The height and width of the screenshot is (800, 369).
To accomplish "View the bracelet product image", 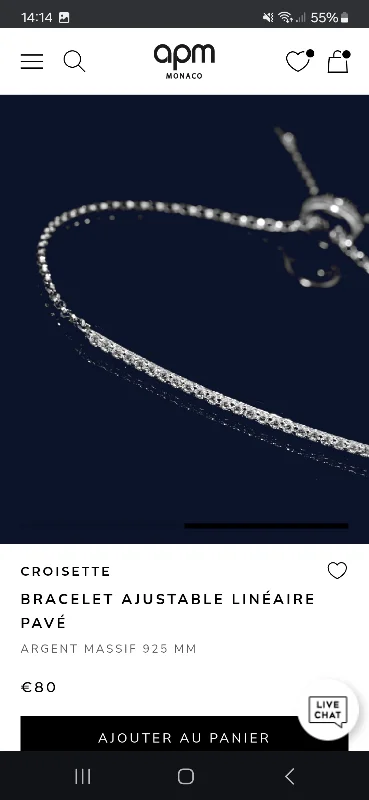I will [184, 319].
